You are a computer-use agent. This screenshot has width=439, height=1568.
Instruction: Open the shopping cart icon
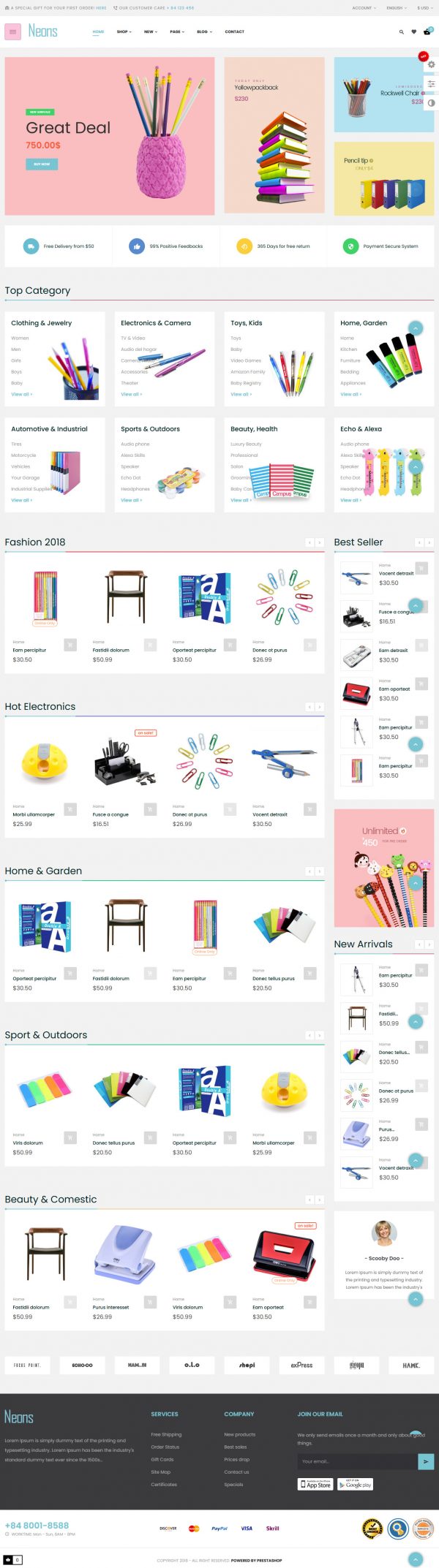[x=427, y=32]
